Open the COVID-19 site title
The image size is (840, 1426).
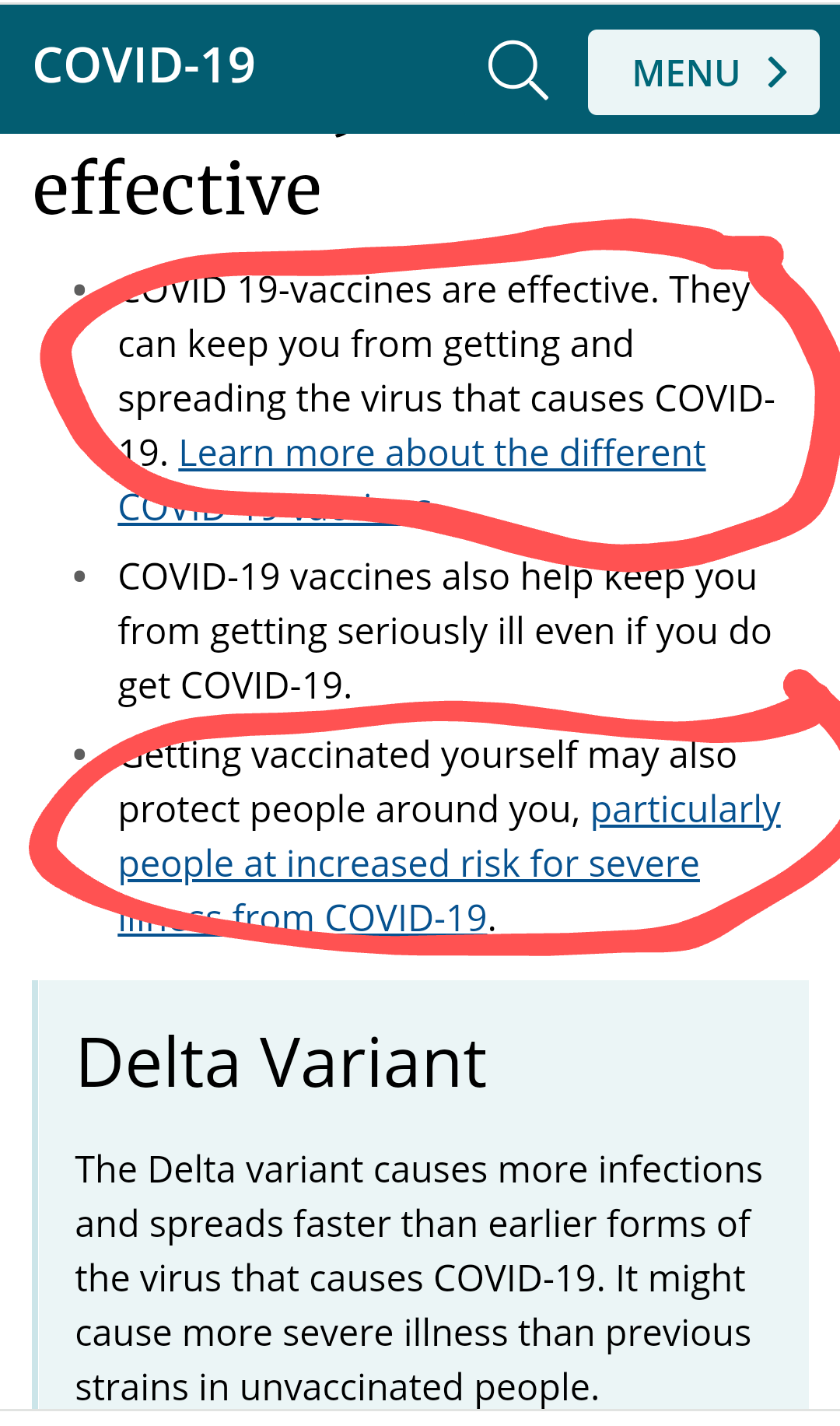pos(145,65)
